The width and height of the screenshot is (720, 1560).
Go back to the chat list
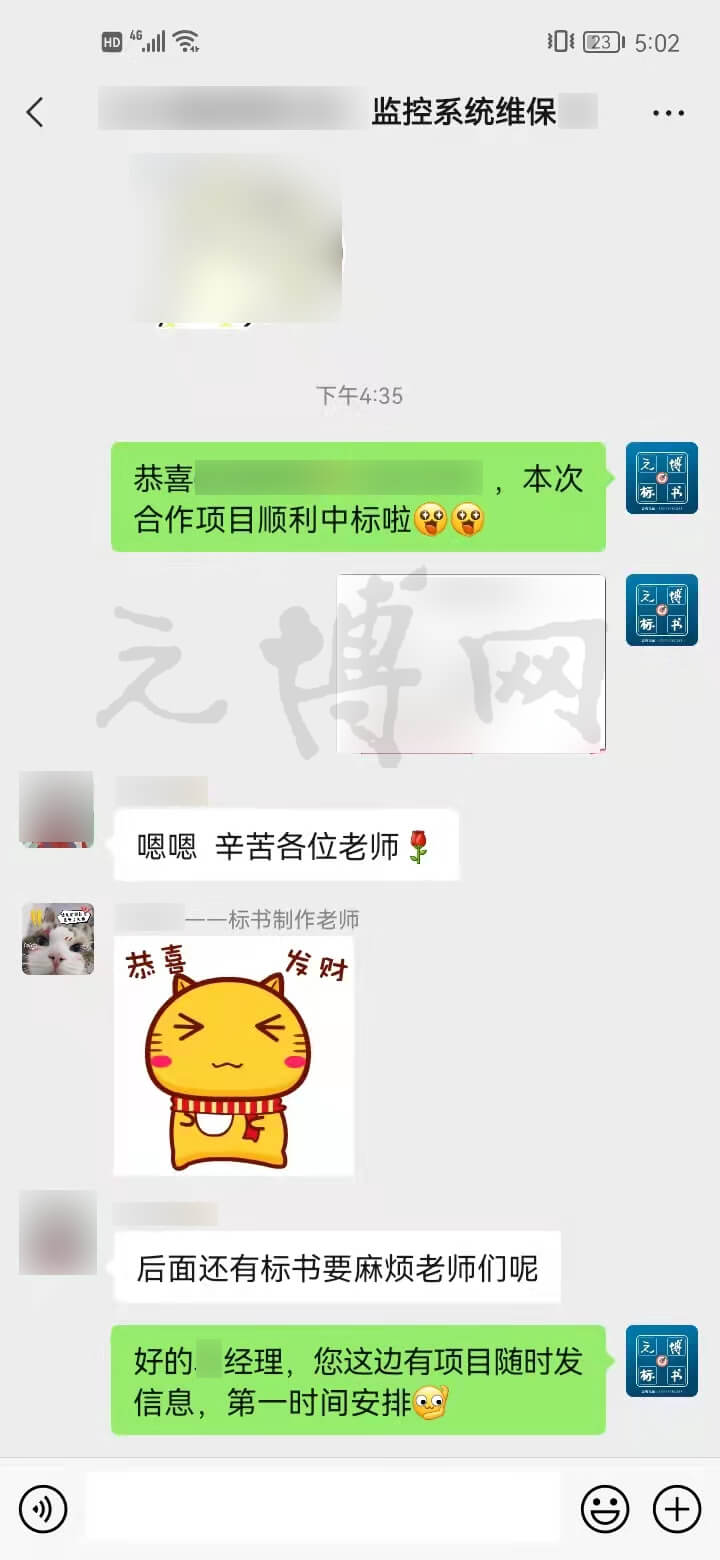pyautogui.click(x=35, y=112)
